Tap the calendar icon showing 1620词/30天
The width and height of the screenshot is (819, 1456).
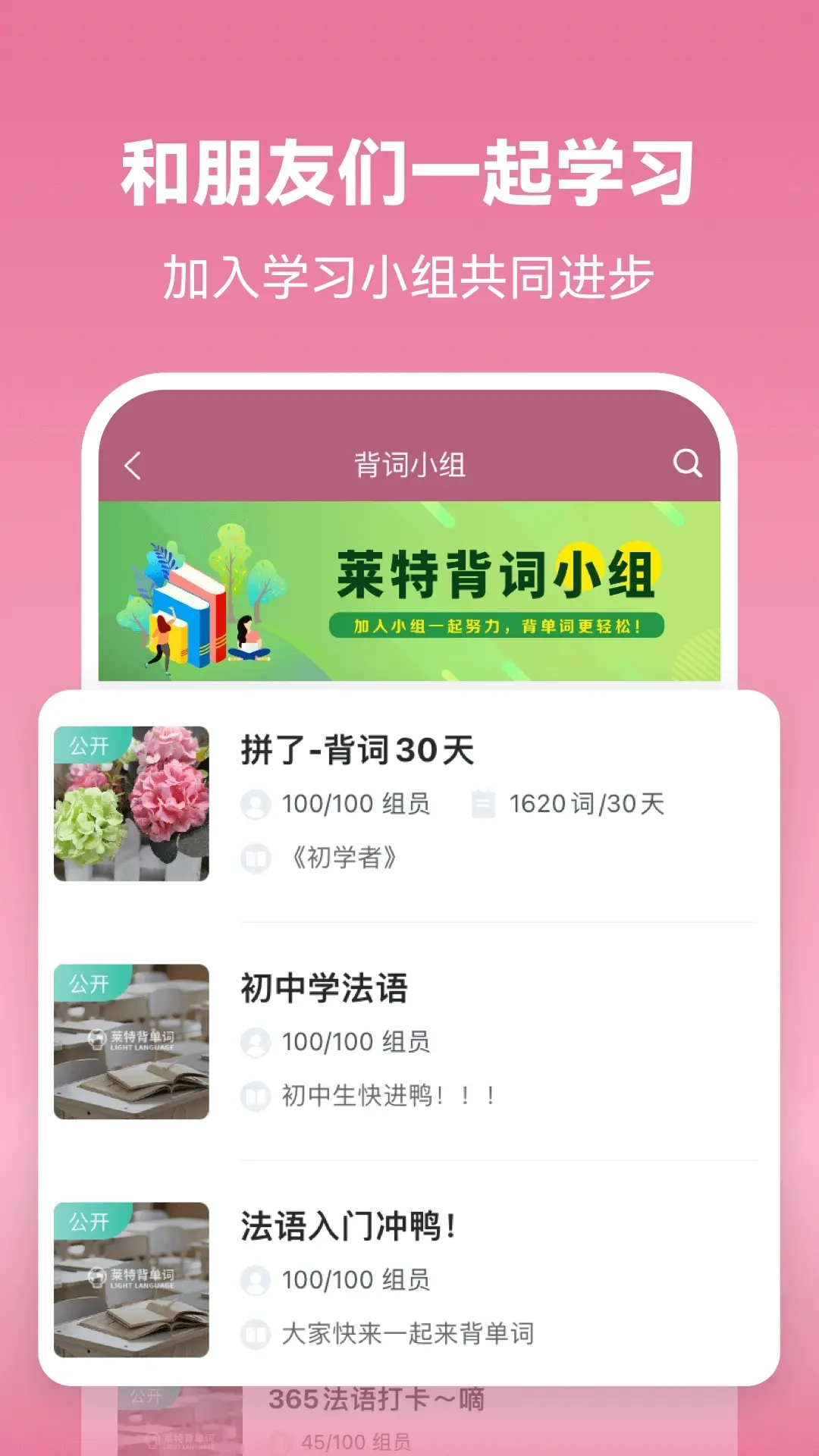(x=483, y=805)
